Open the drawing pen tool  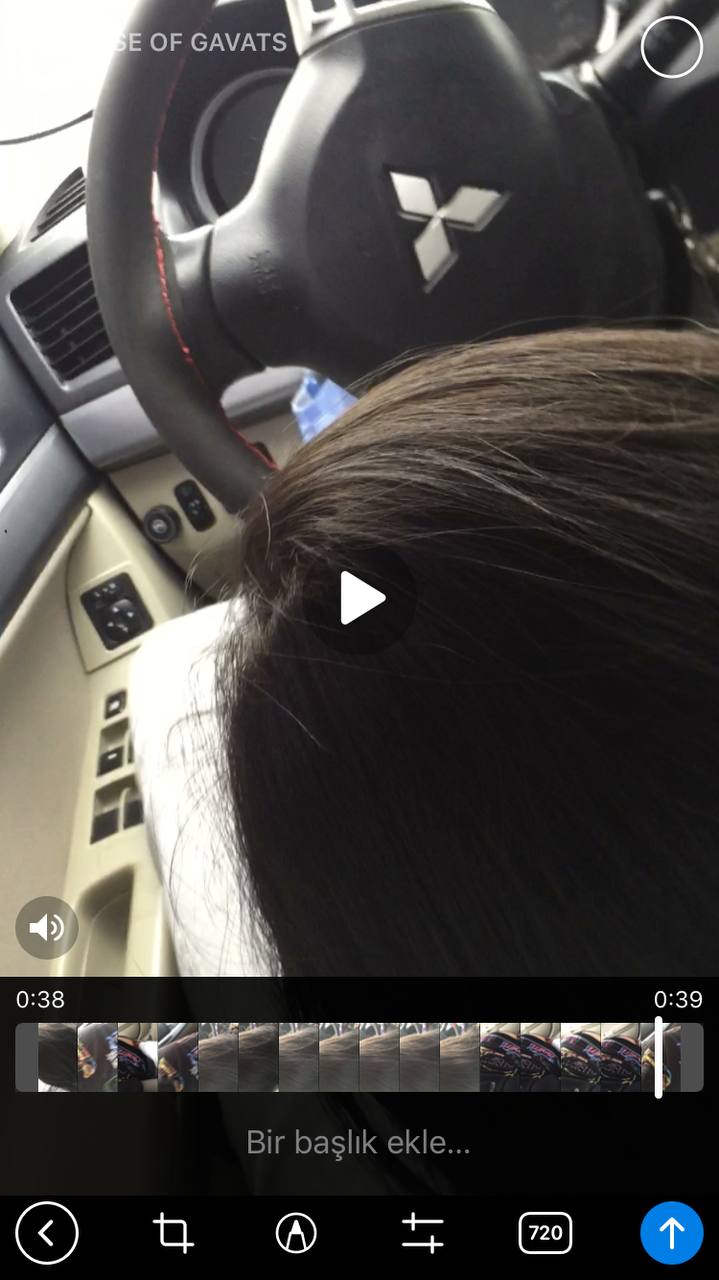point(296,1233)
